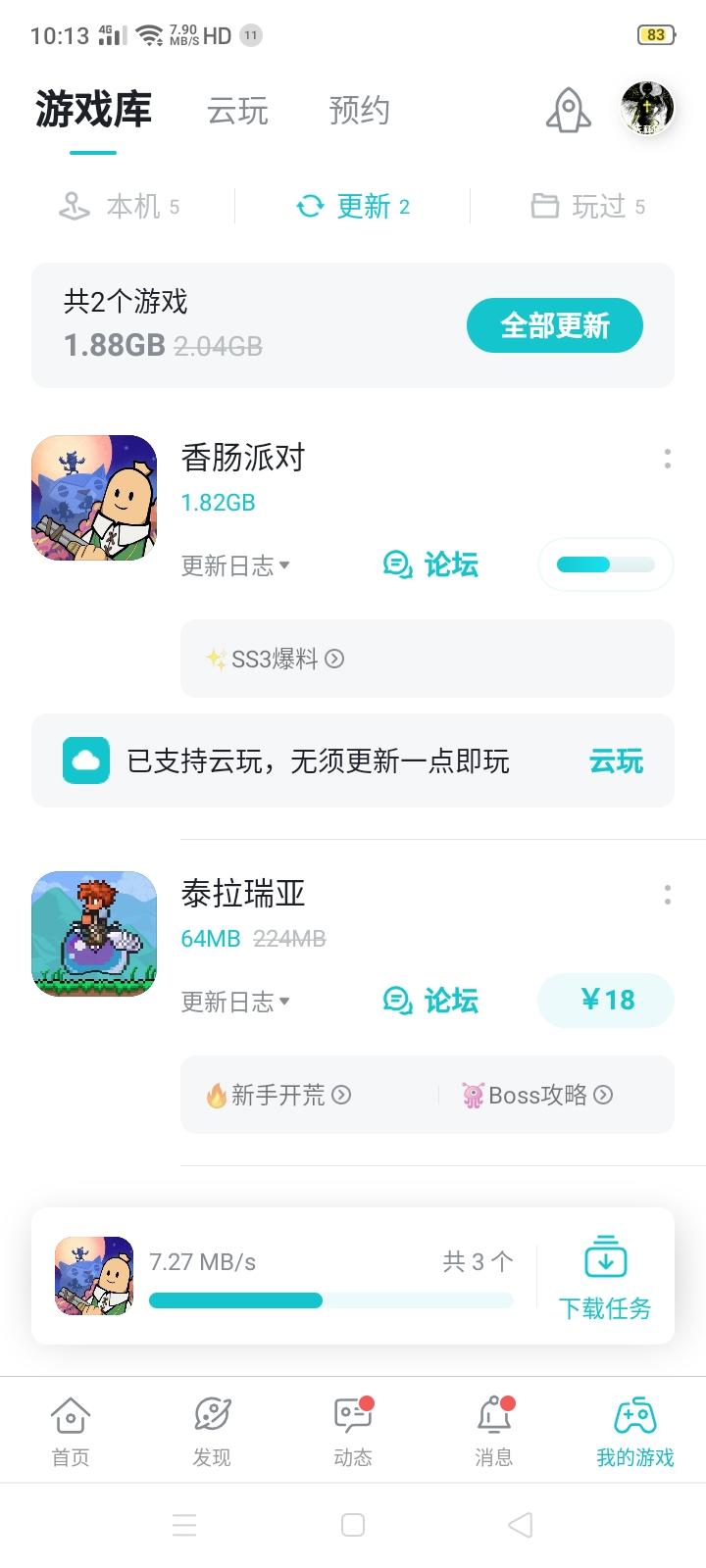The image size is (706, 1568).
Task: Open the SS3爆料 chip
Action: tap(275, 659)
